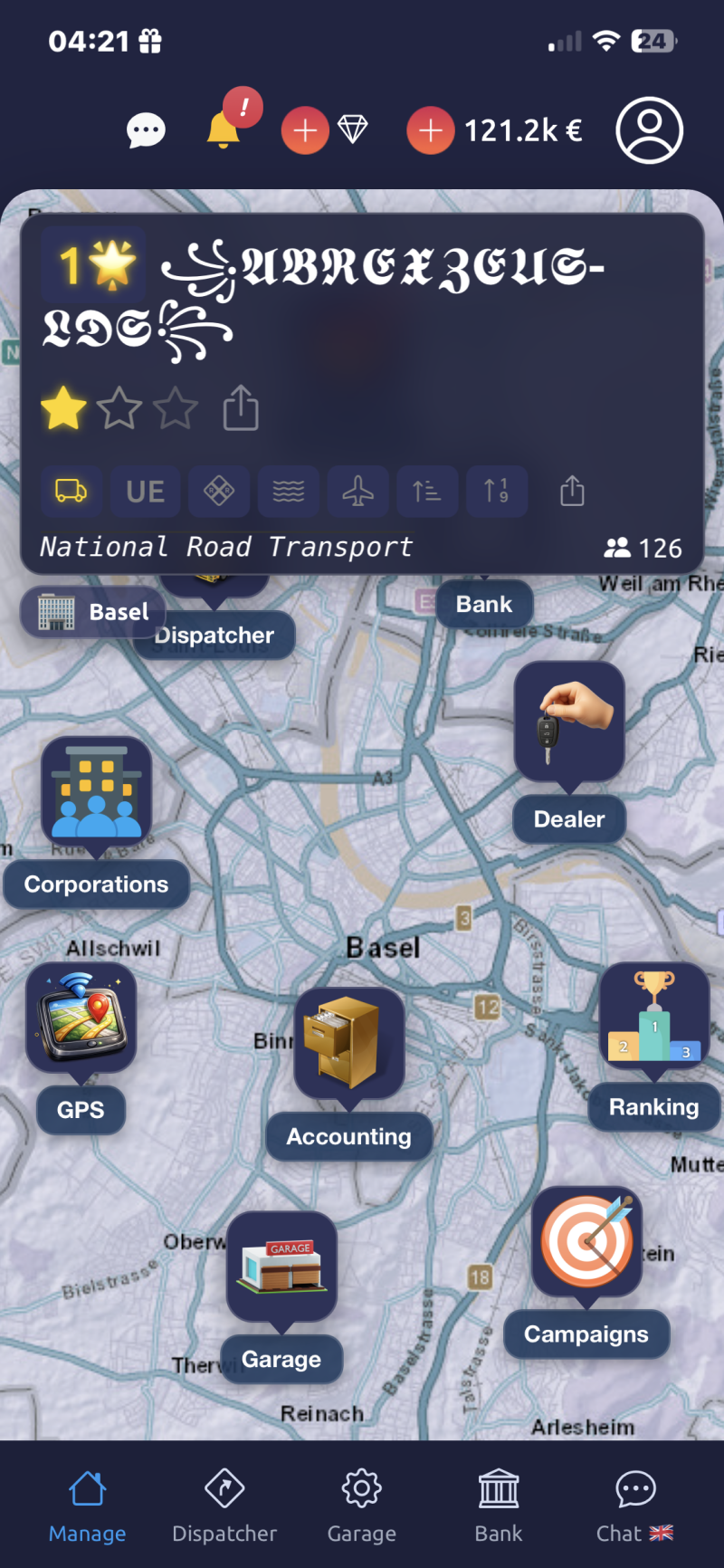Open Campaigns with the target icon
Image resolution: width=724 pixels, height=1568 pixels.
(x=586, y=1242)
